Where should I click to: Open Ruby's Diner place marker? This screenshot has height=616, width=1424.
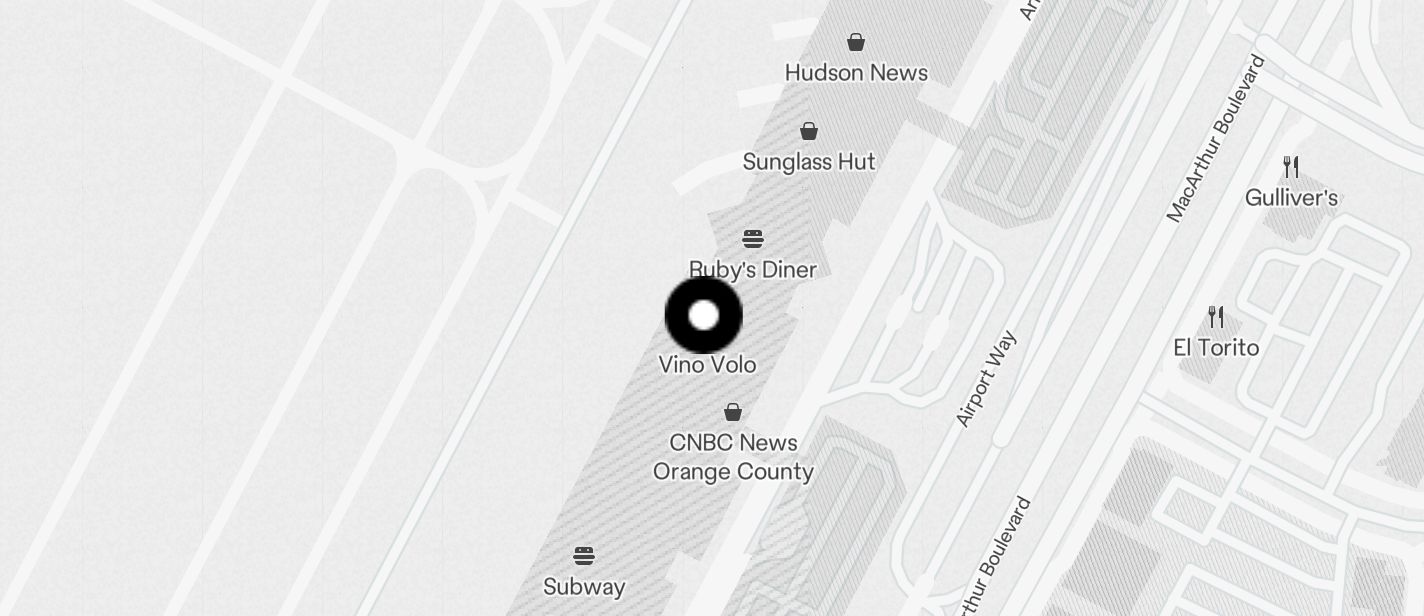click(x=753, y=239)
